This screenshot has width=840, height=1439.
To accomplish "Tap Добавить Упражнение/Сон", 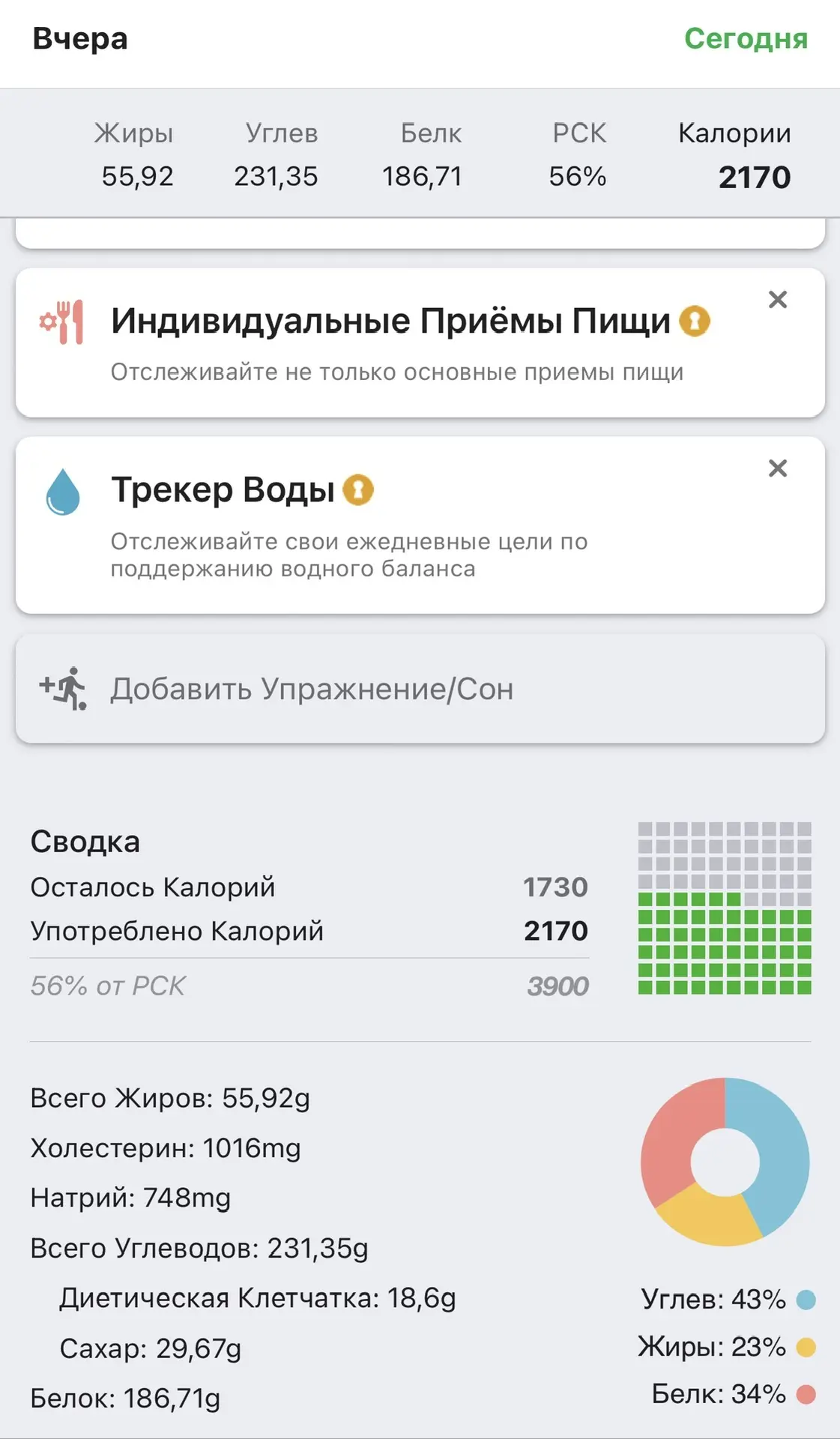I will coord(420,689).
